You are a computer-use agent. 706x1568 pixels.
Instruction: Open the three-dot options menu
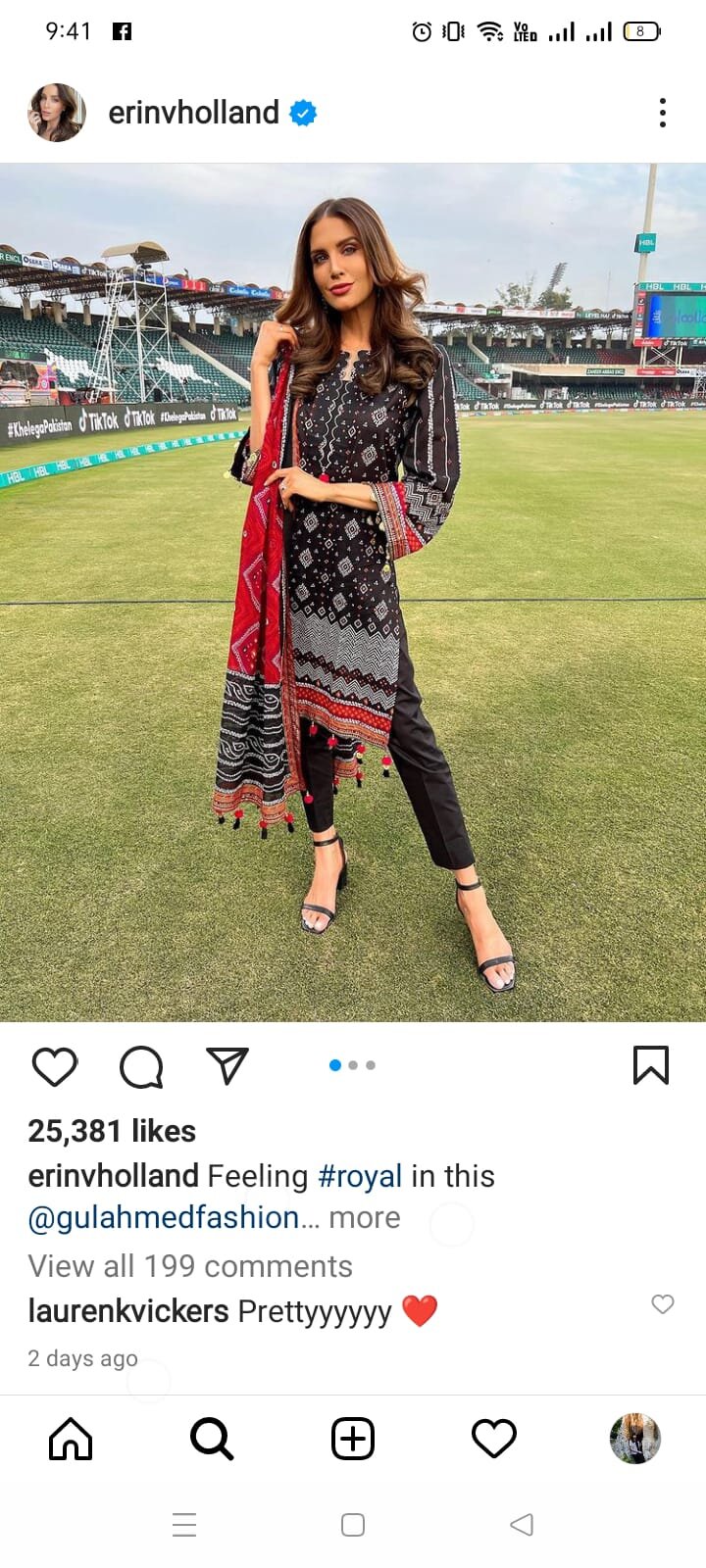pos(663,113)
